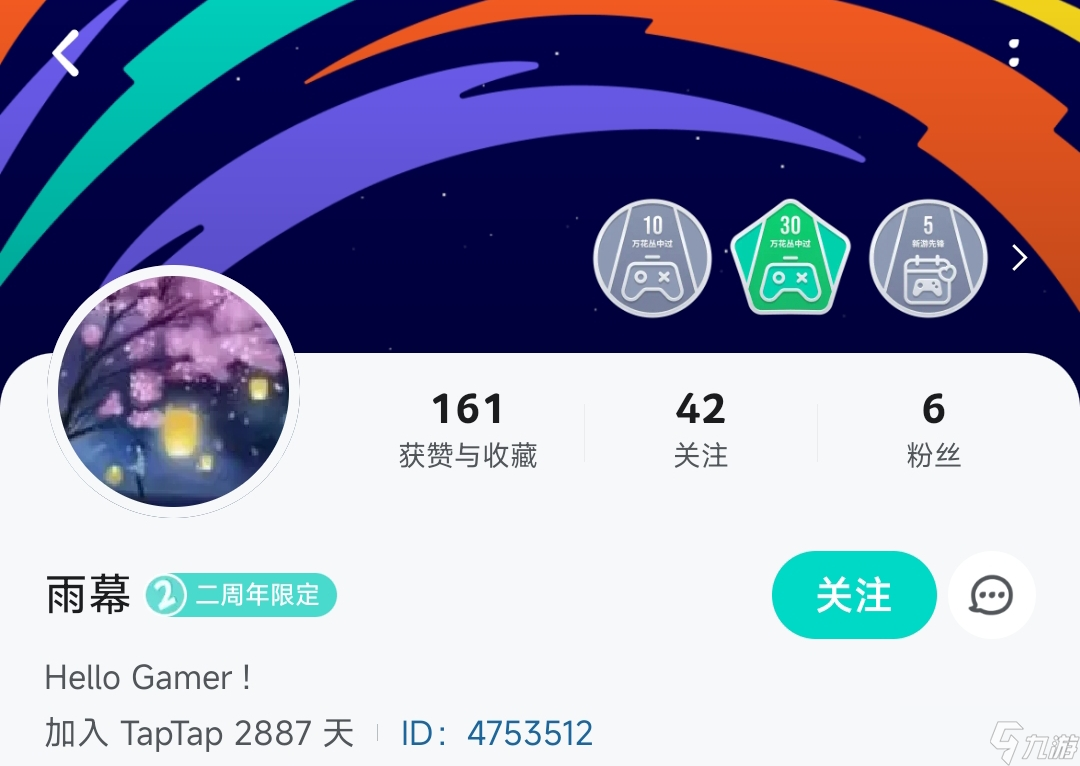Go back using the top arrow
The image size is (1080, 766).
click(66, 53)
